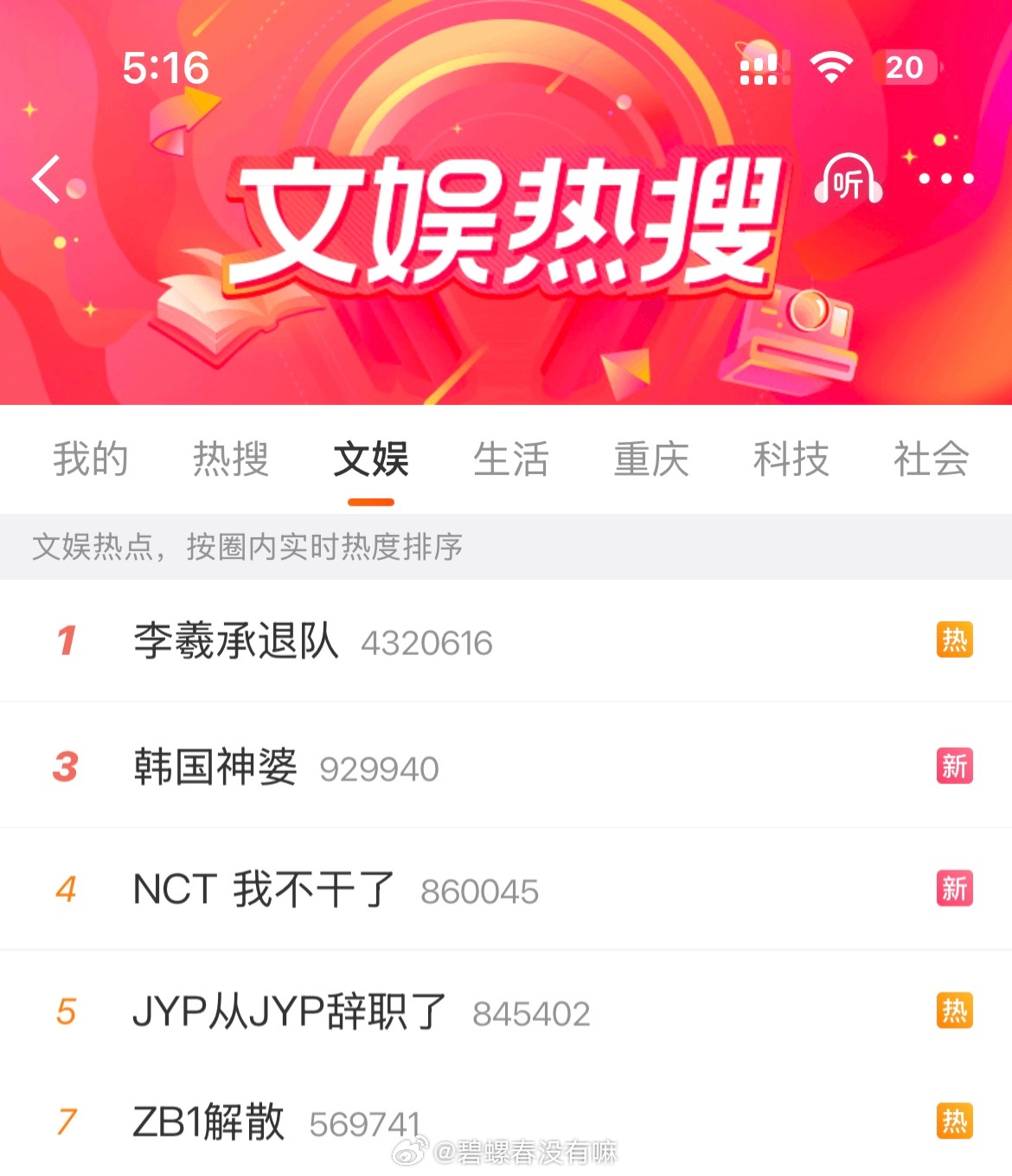Tap the Wi-Fi status icon
Screen dimensions: 1012x1176
tap(831, 66)
